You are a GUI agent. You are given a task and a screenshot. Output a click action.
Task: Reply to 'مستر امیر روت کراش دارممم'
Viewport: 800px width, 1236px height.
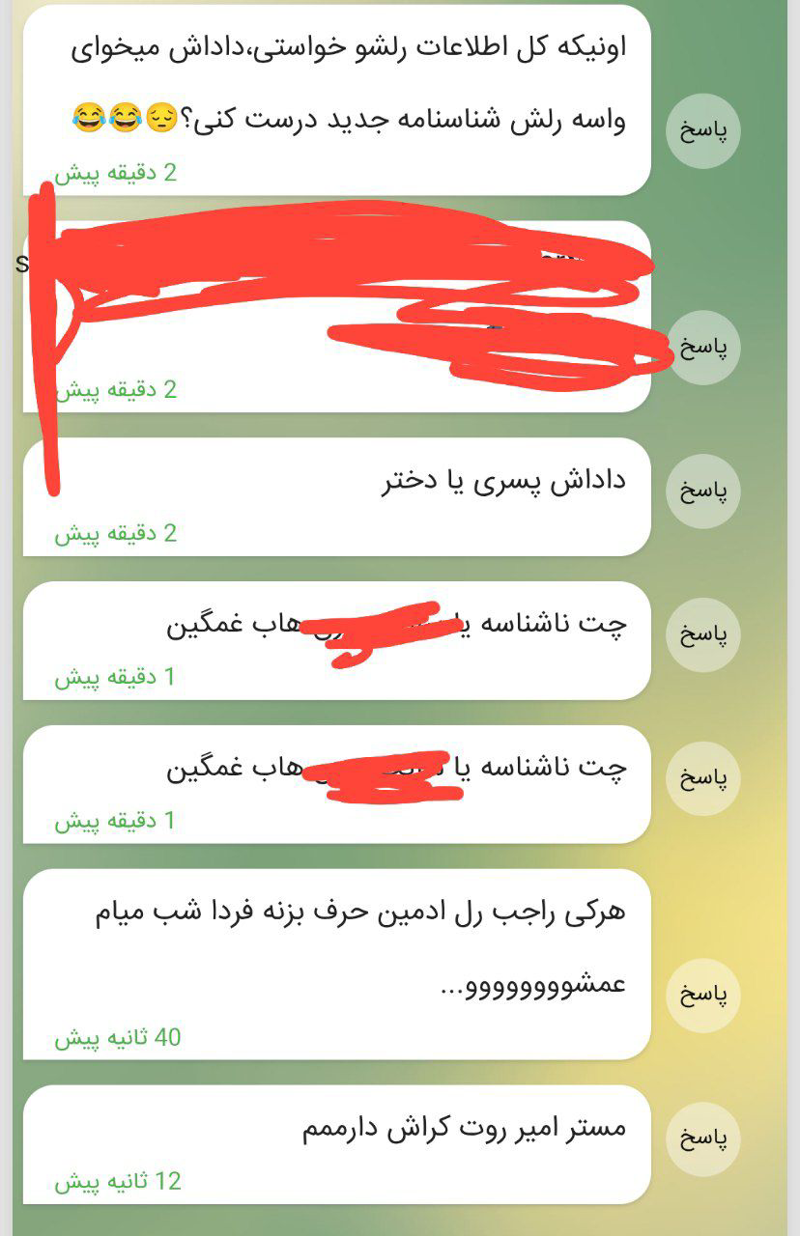click(703, 1138)
